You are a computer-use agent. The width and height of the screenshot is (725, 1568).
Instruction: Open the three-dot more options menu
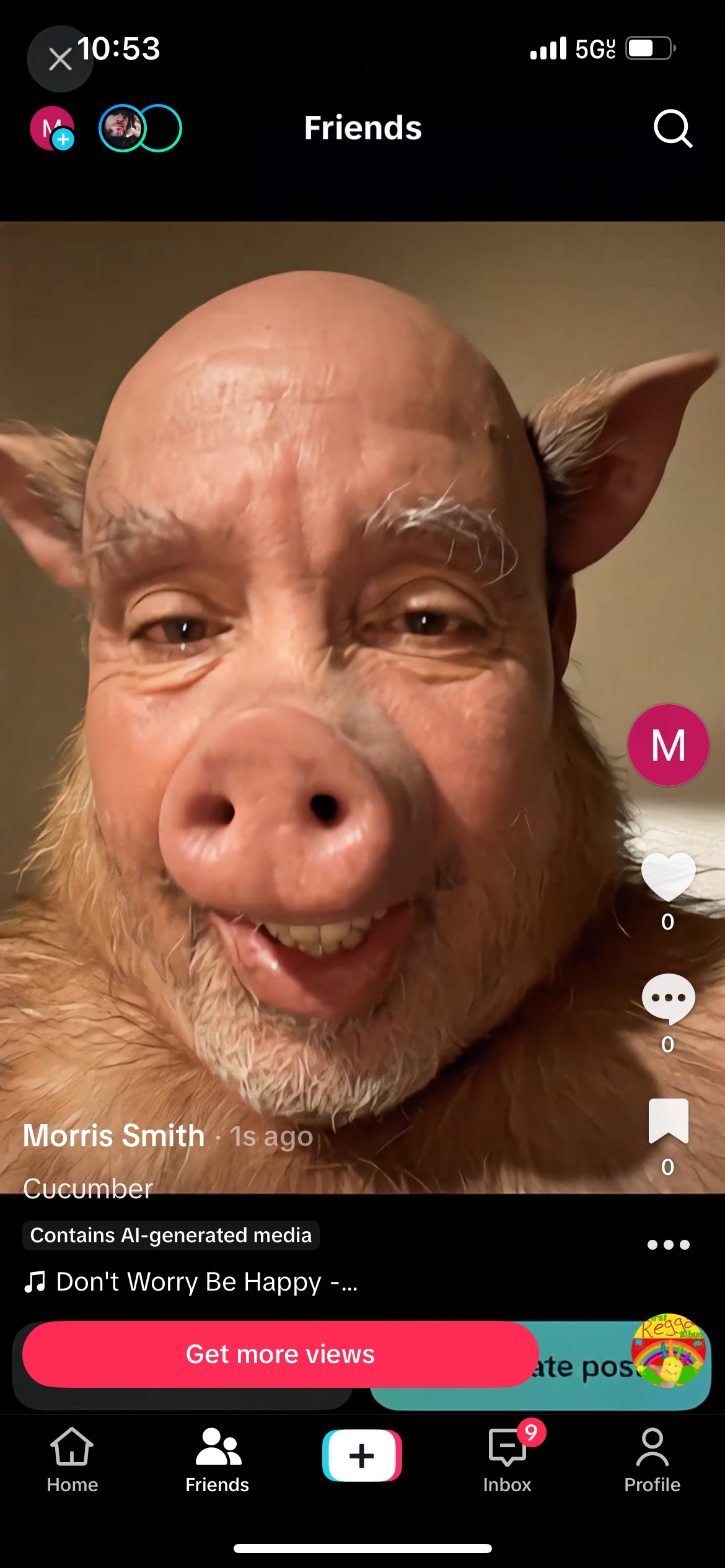pos(668,1245)
